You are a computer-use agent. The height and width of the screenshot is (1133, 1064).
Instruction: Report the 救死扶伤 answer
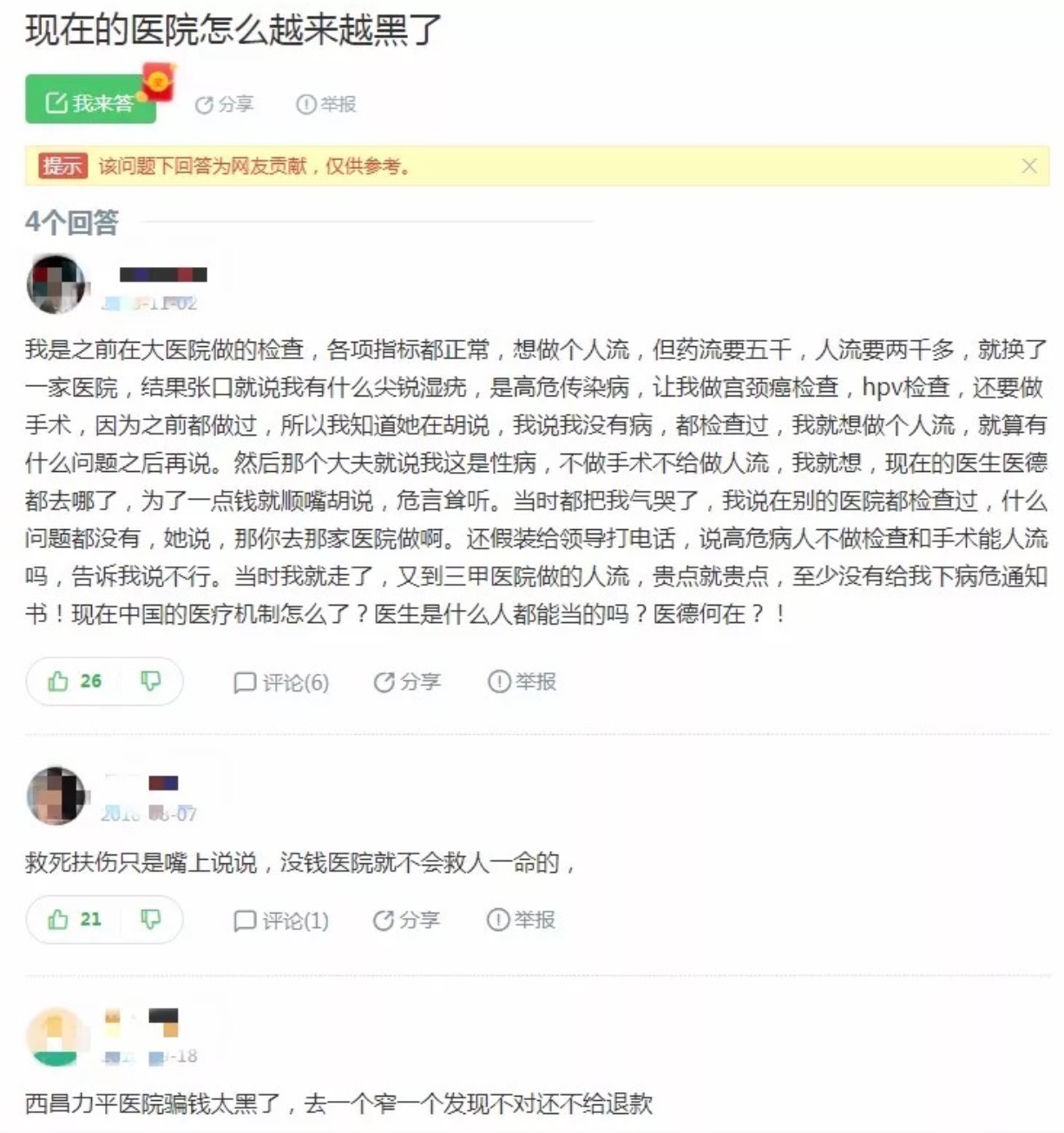[x=521, y=920]
